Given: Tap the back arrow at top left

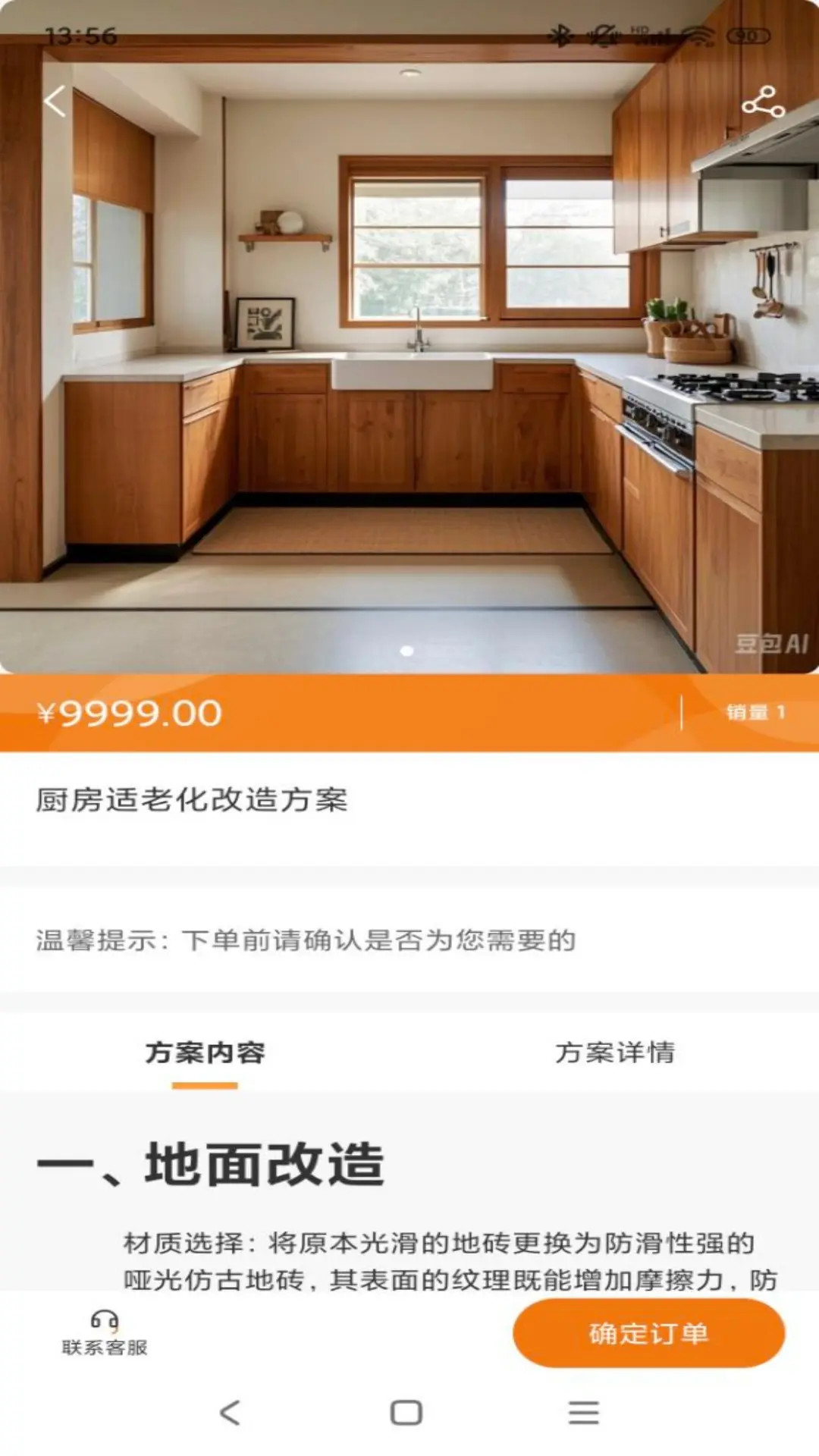Looking at the screenshot, I should click(55, 101).
